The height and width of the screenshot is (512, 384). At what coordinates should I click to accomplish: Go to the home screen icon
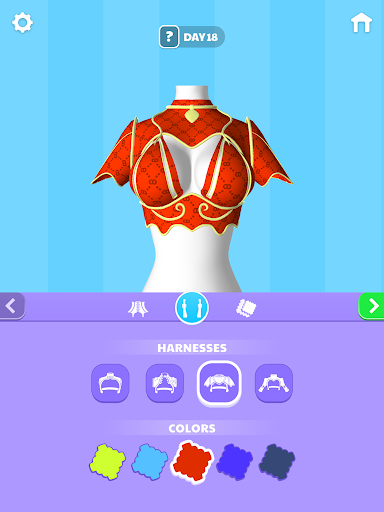point(361,23)
